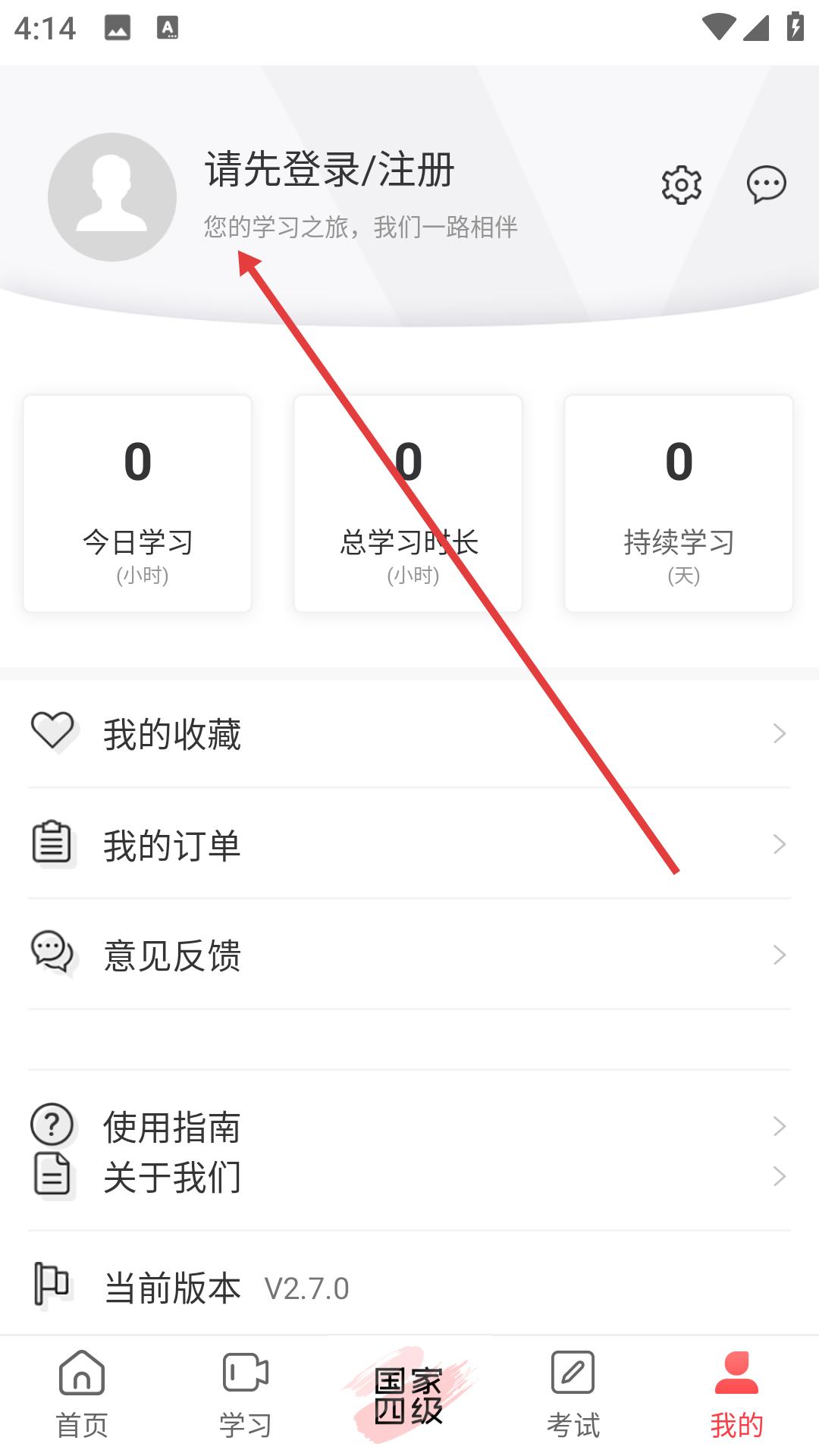View the 持续学习 streak days card
The image size is (819, 1456).
click(679, 504)
